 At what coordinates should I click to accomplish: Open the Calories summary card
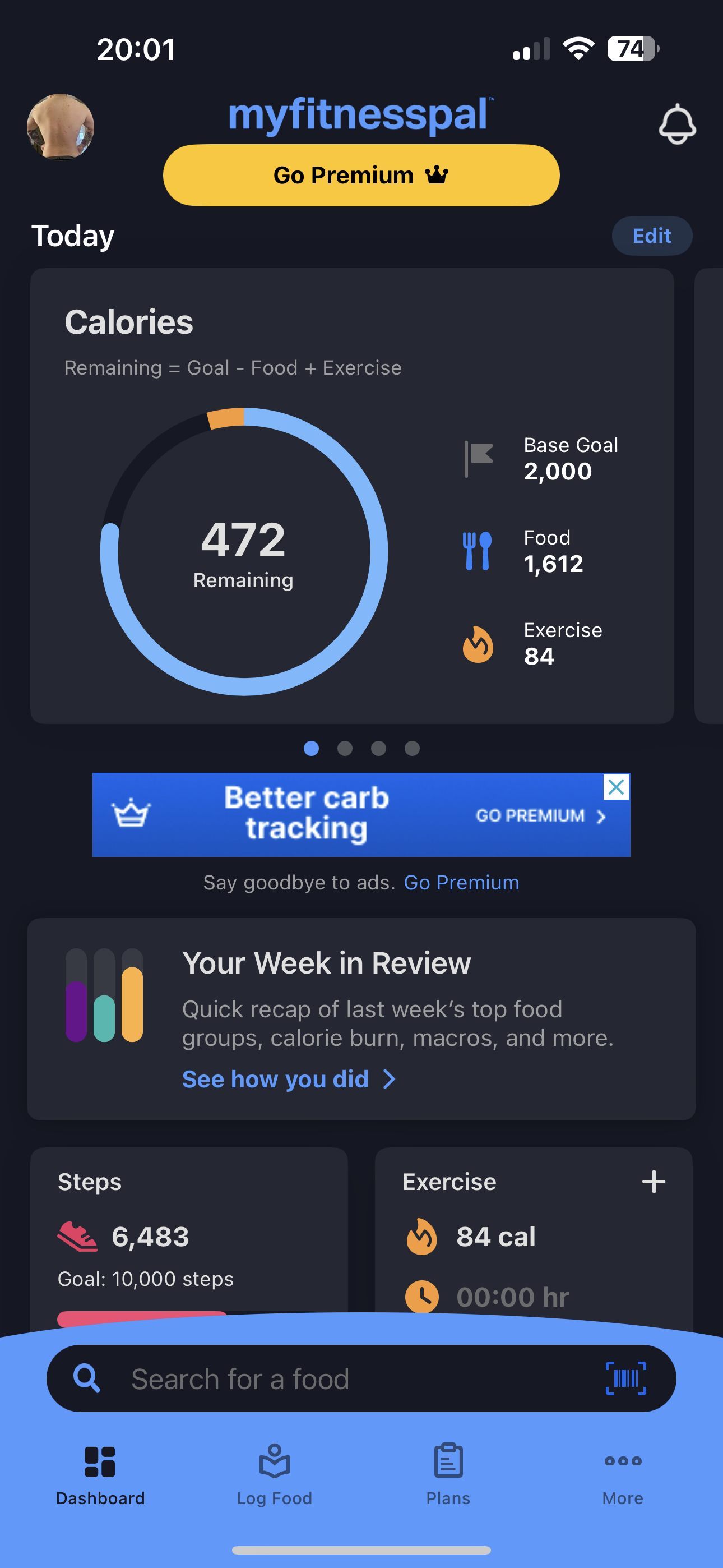pyautogui.click(x=352, y=496)
